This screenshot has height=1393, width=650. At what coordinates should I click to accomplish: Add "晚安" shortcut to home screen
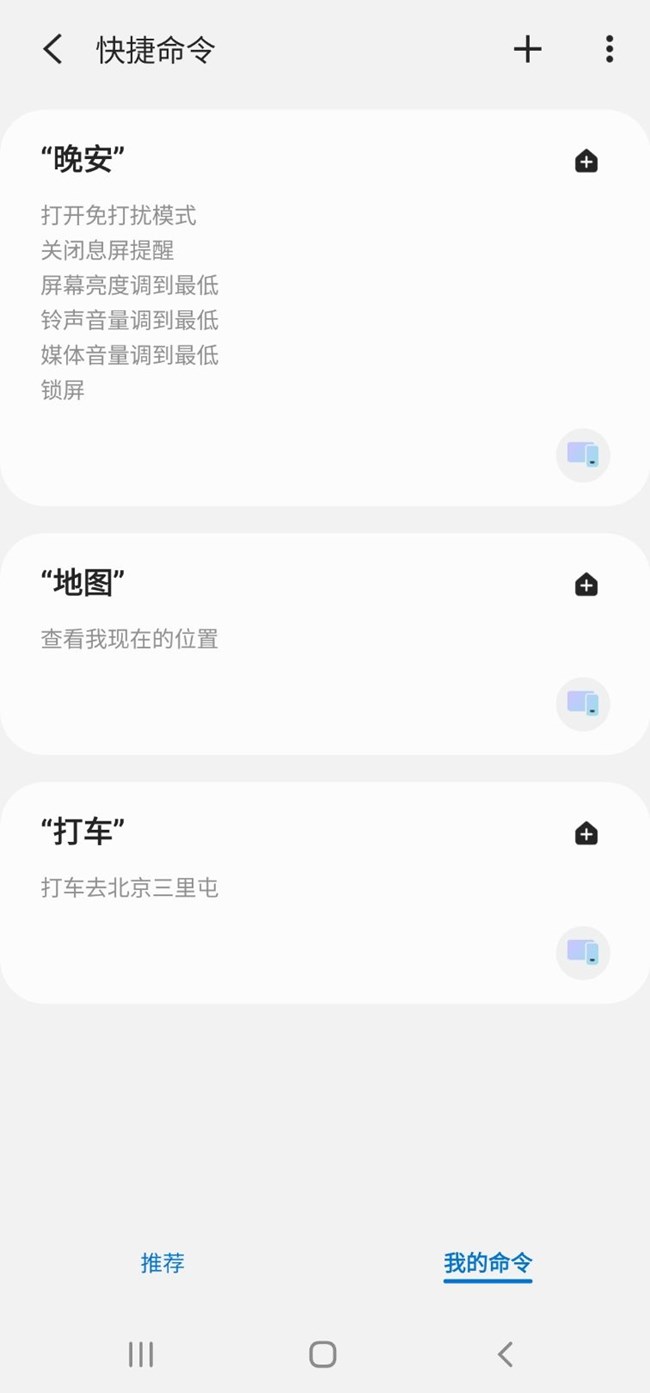(586, 161)
